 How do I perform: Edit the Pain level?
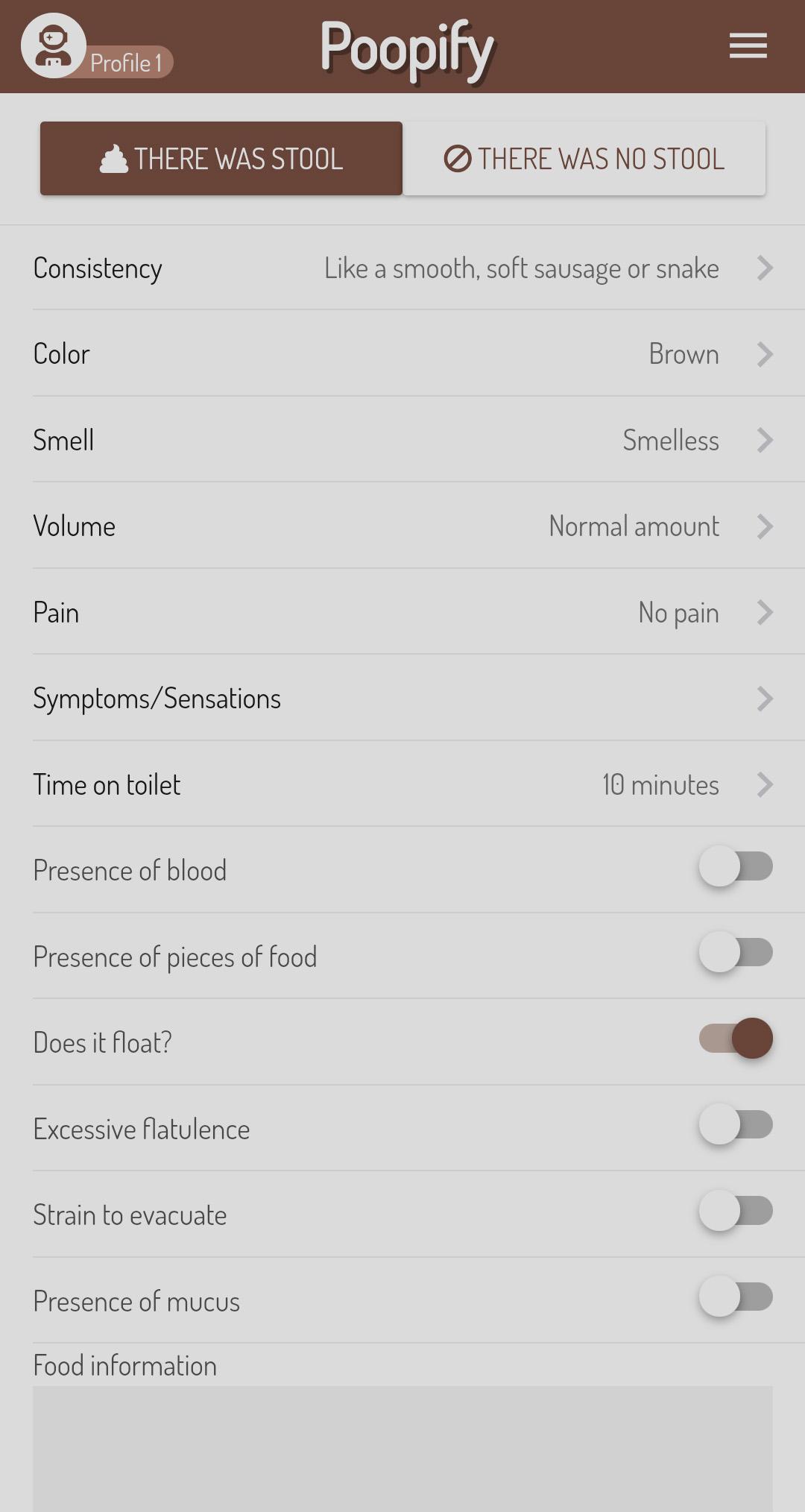pyautogui.click(x=402, y=612)
